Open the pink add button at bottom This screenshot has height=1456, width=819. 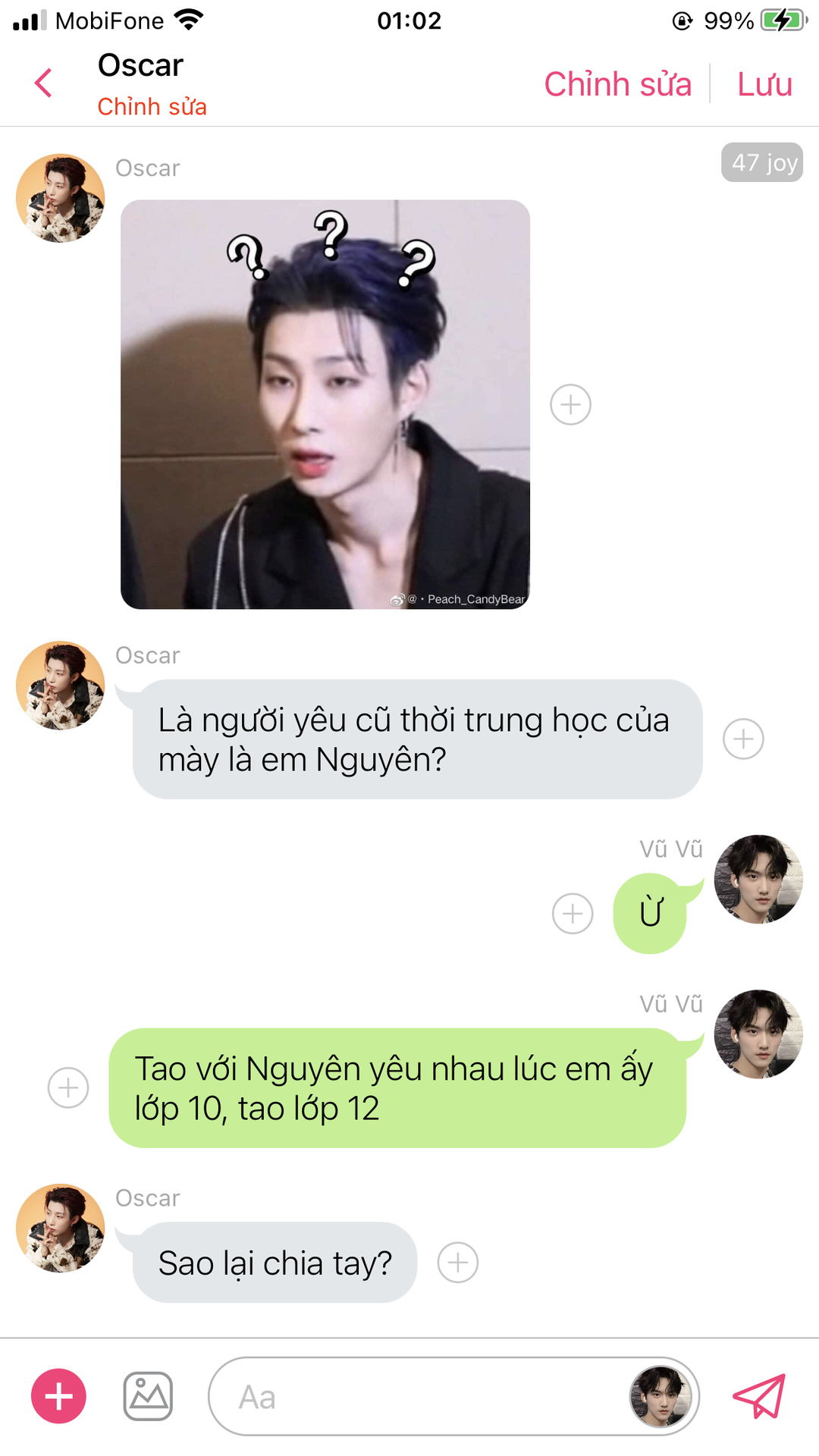58,1396
